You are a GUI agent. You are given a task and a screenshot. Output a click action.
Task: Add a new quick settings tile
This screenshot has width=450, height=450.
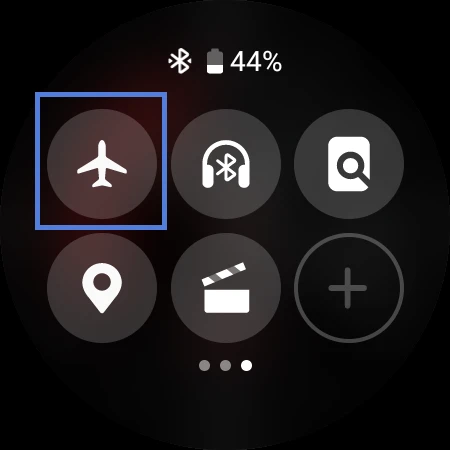click(349, 288)
